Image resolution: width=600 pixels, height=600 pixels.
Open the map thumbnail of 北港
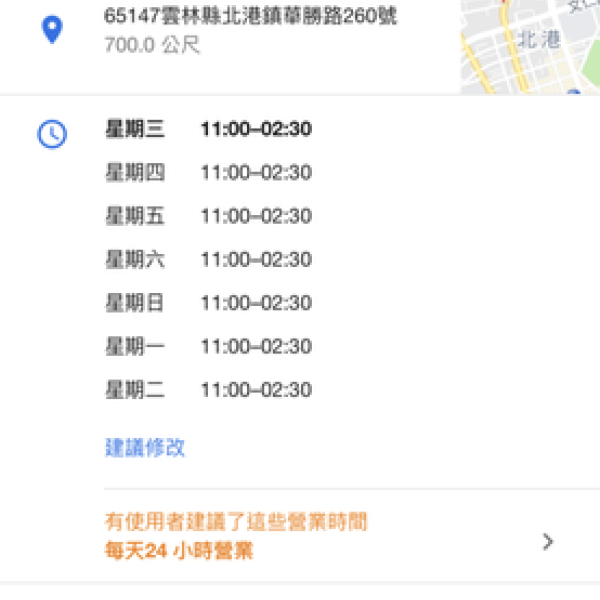(x=530, y=45)
